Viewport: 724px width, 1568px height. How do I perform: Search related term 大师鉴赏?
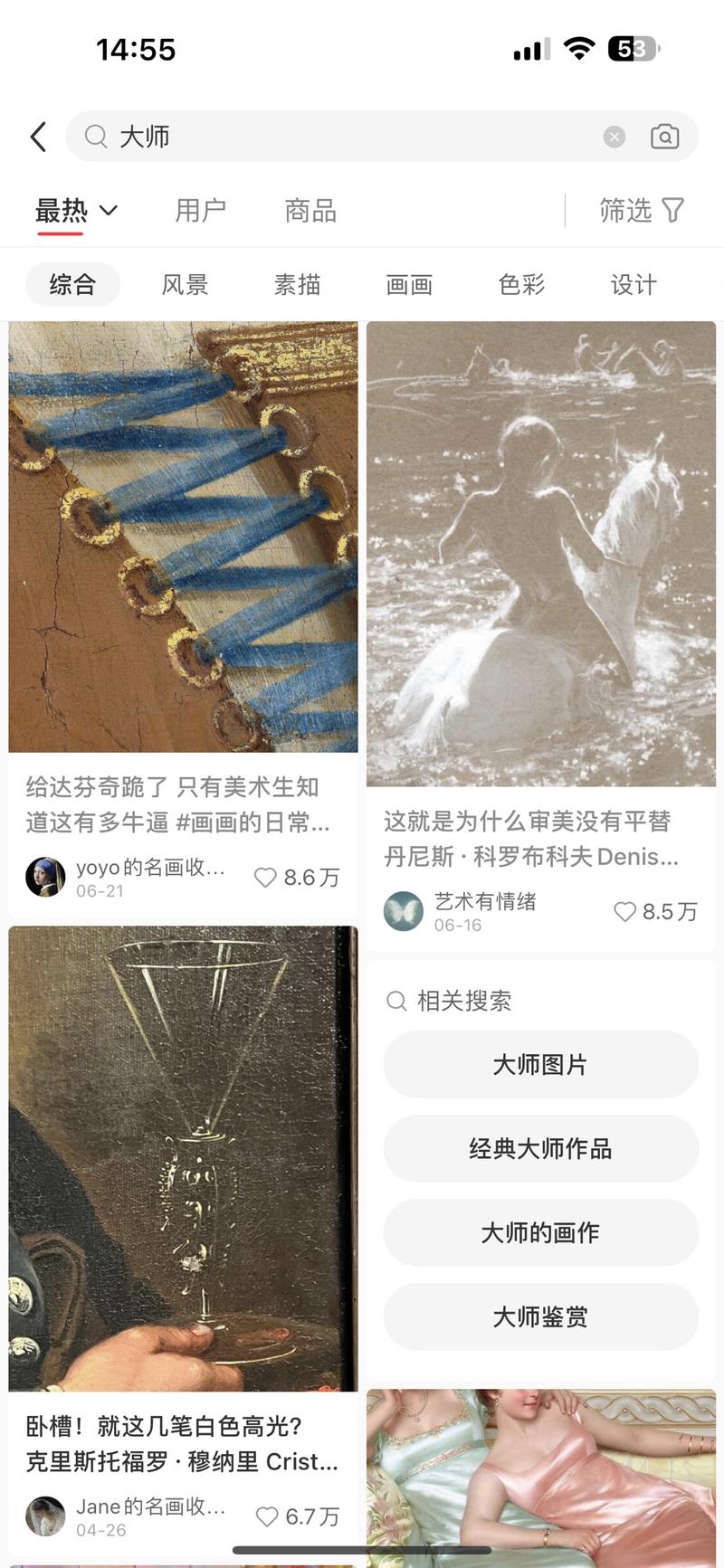540,1316
